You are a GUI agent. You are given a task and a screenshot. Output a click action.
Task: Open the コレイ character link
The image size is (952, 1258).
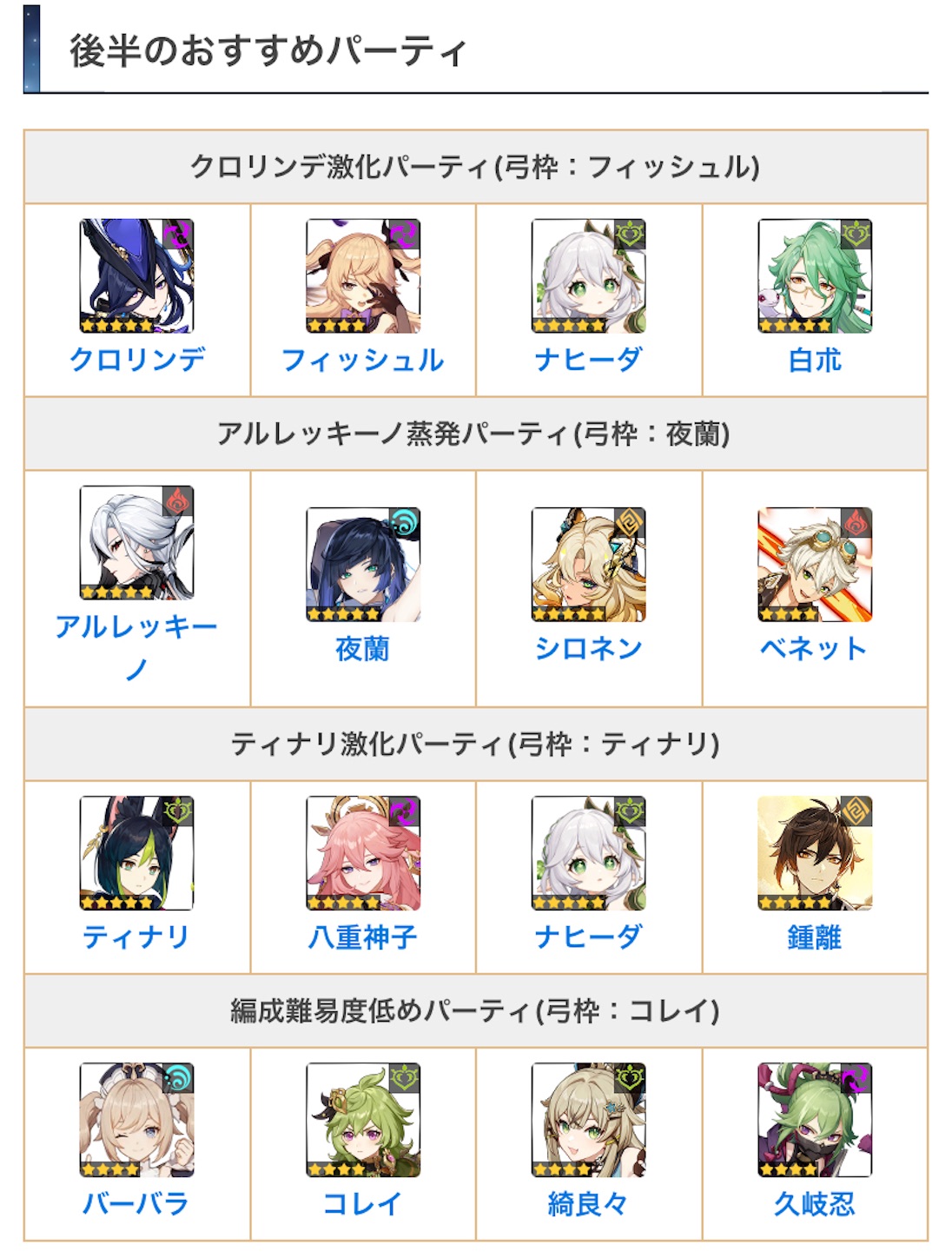(363, 1203)
